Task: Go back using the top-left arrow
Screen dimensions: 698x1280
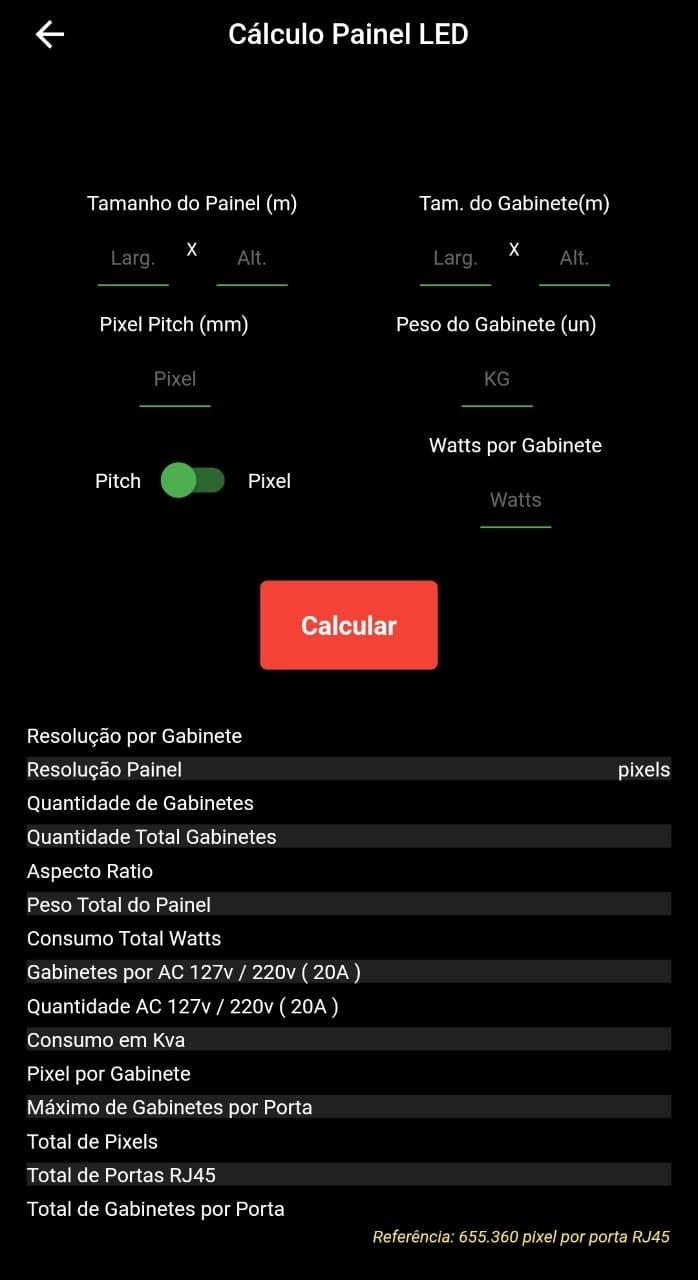Action: click(x=49, y=34)
